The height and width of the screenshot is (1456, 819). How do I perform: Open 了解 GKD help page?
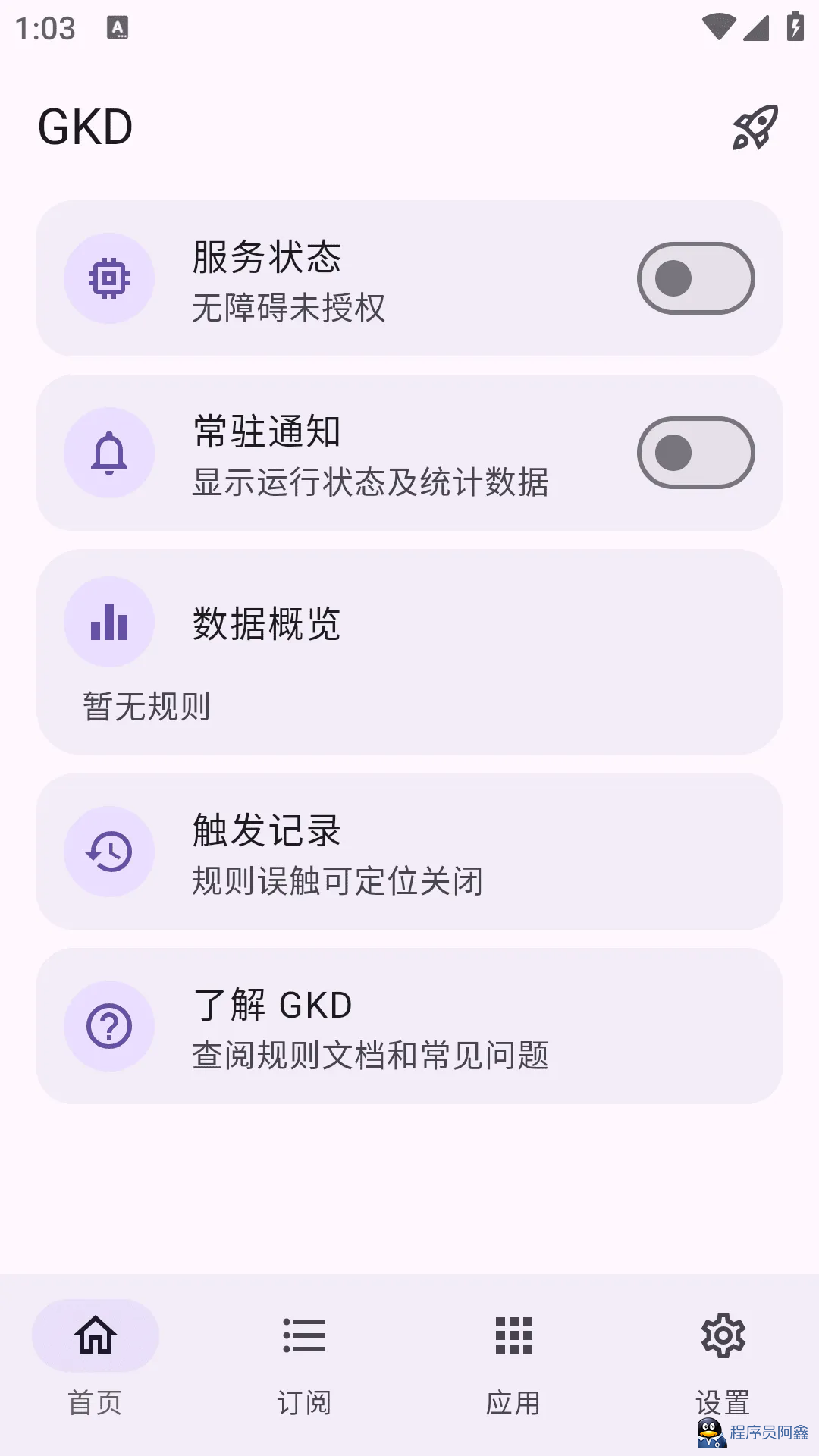(409, 1026)
